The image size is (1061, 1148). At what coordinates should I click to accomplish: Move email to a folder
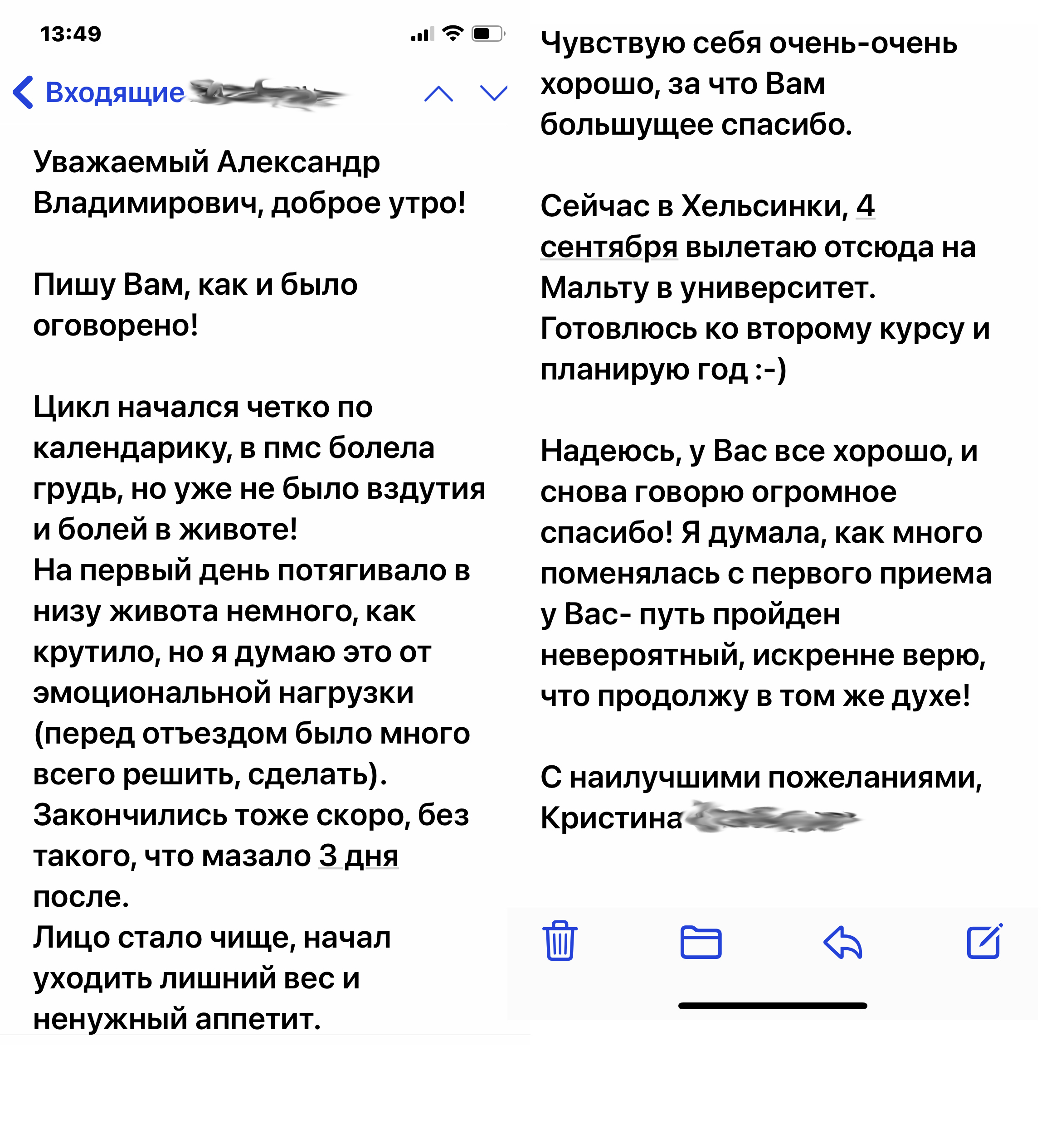click(x=701, y=943)
